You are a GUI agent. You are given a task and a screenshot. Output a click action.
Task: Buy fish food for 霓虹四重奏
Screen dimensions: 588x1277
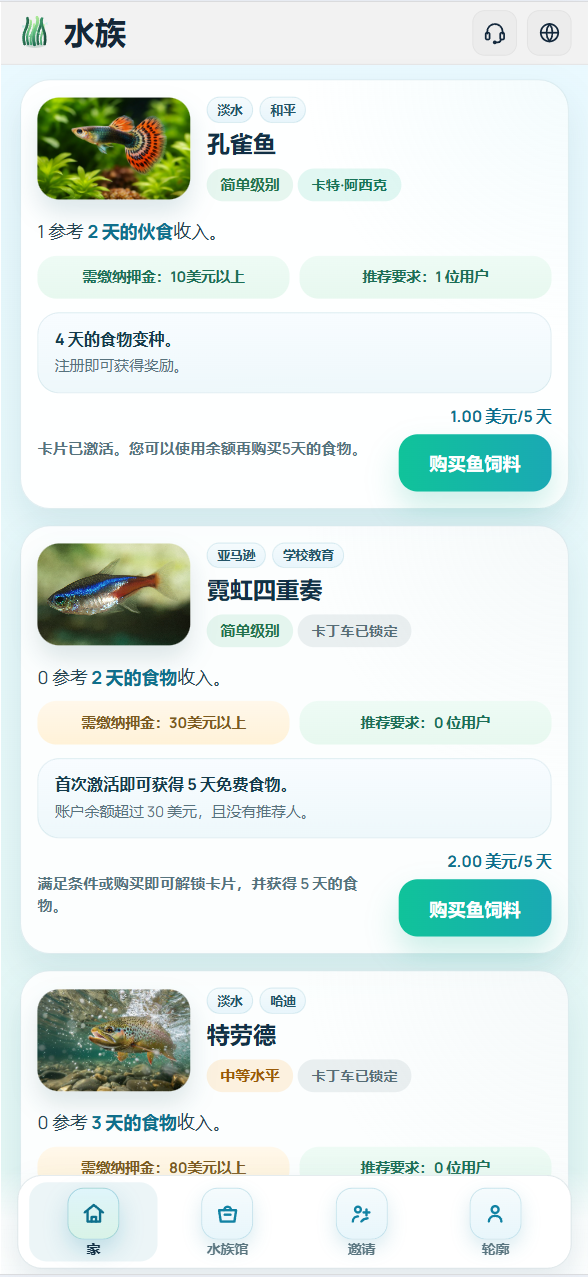pos(475,908)
